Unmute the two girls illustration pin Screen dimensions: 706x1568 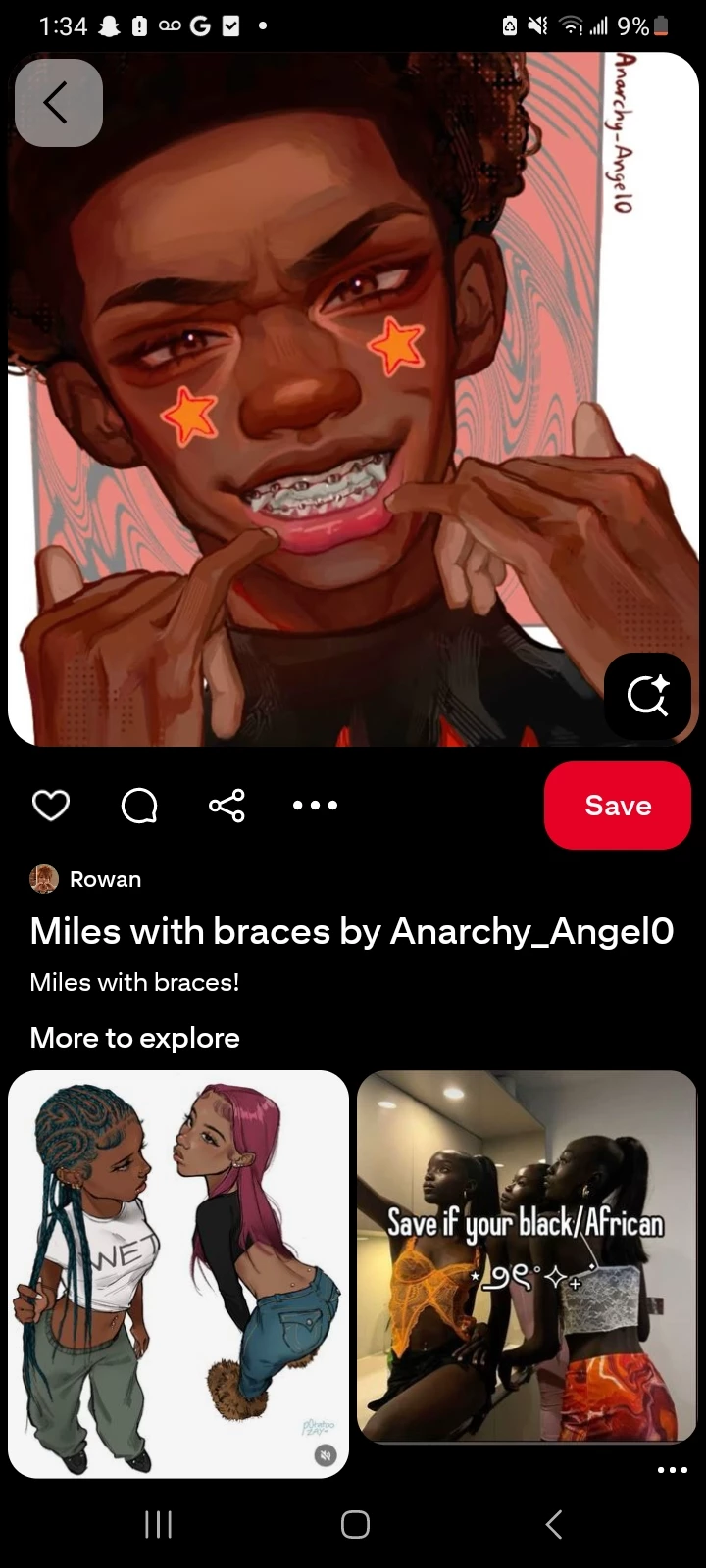click(x=326, y=1454)
